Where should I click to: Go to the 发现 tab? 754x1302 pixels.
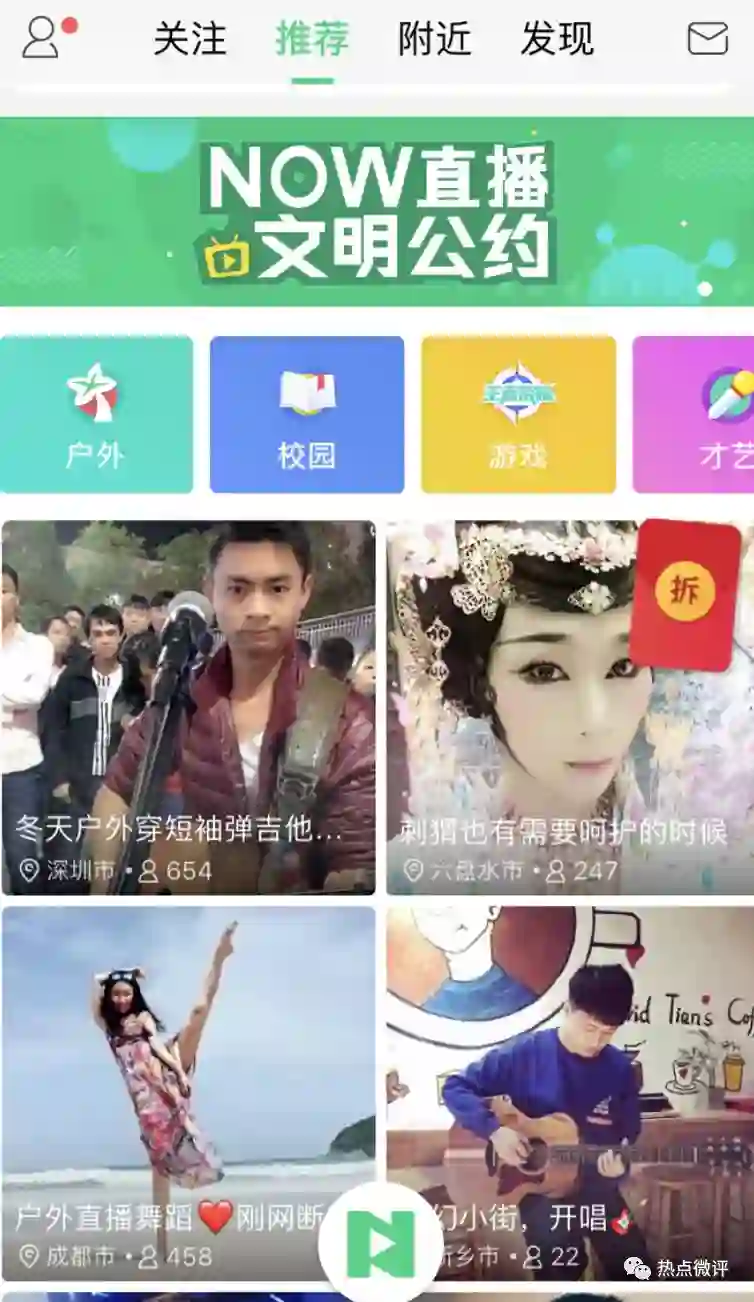point(557,39)
